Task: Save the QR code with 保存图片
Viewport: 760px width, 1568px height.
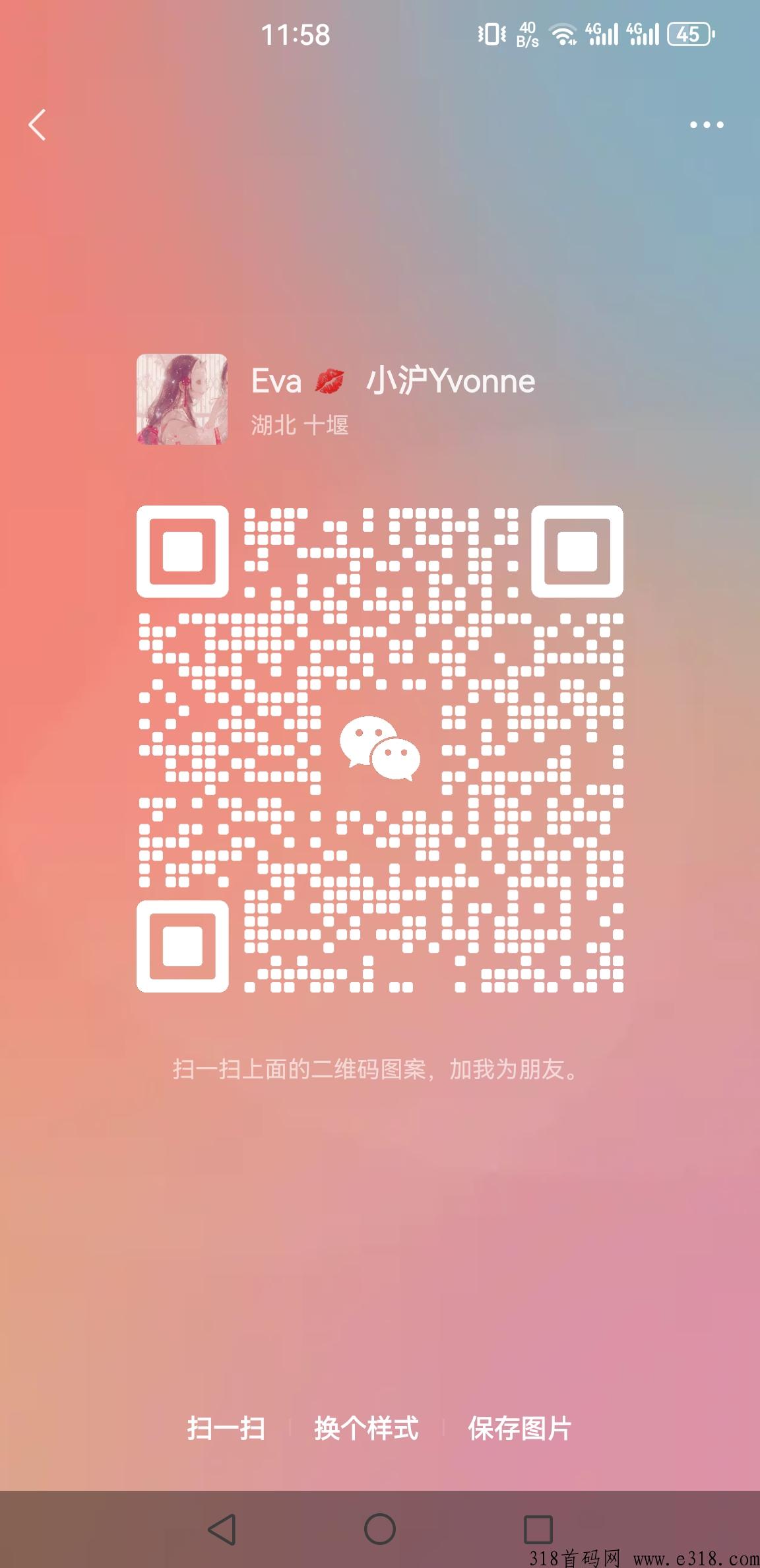Action: click(519, 1429)
